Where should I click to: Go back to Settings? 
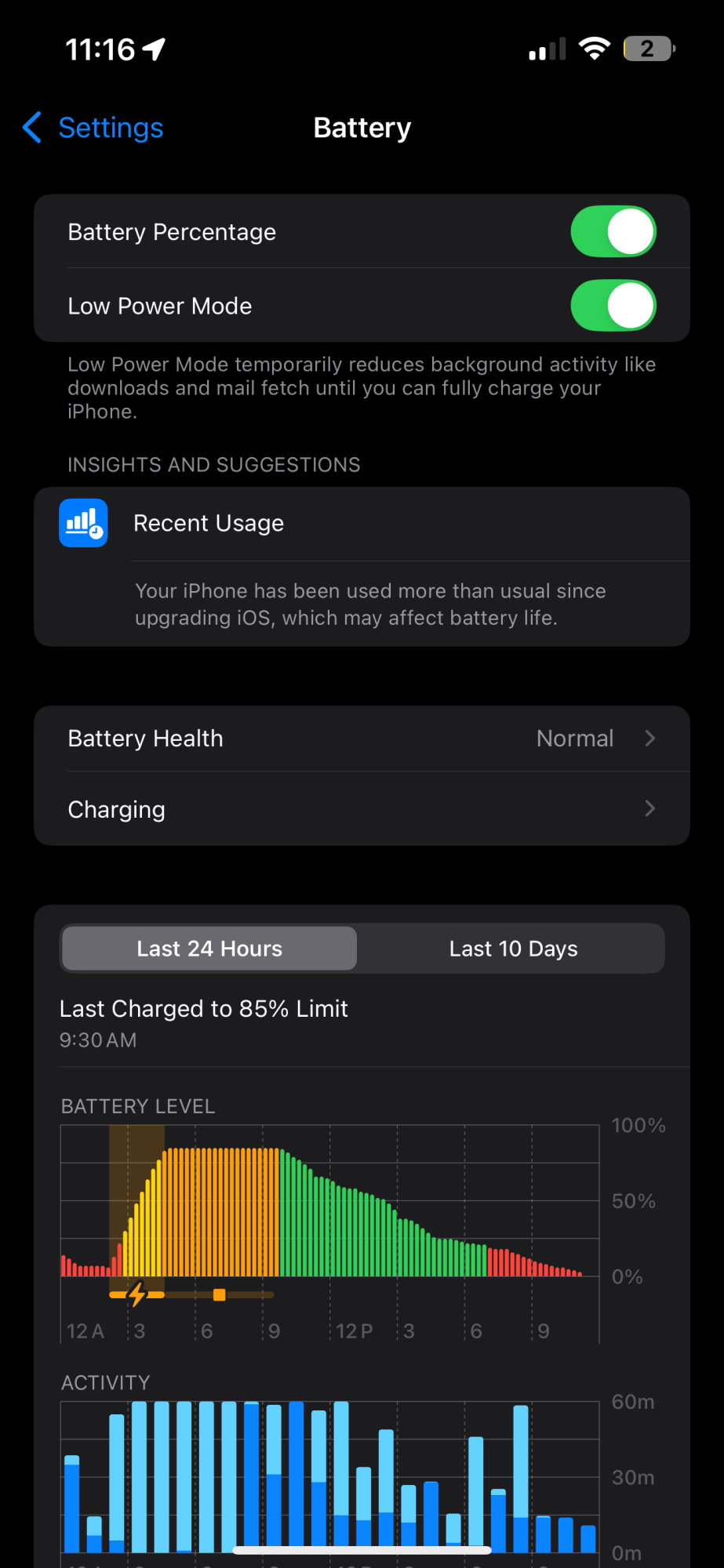coord(93,128)
